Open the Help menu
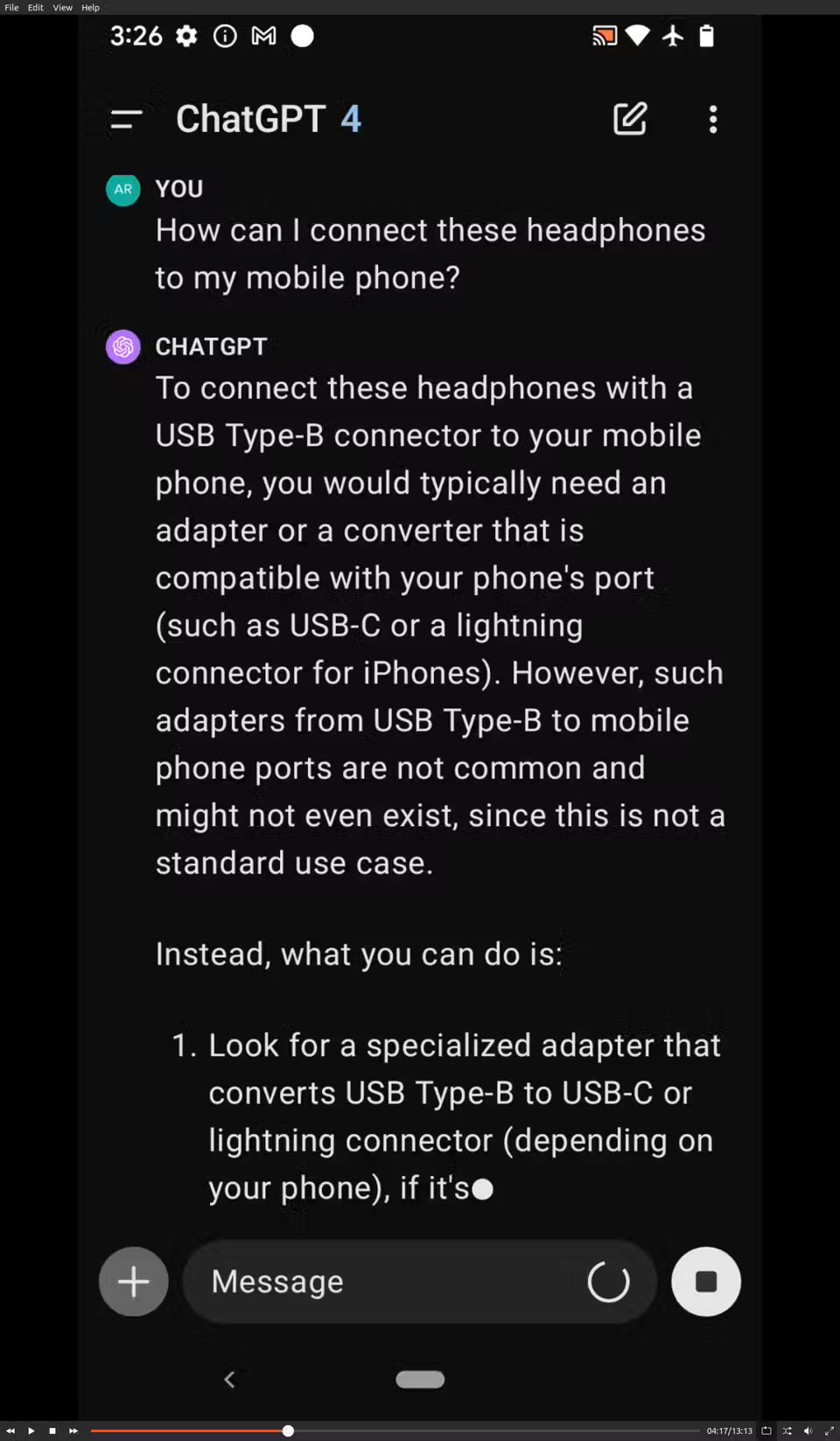840x1441 pixels. [89, 7]
